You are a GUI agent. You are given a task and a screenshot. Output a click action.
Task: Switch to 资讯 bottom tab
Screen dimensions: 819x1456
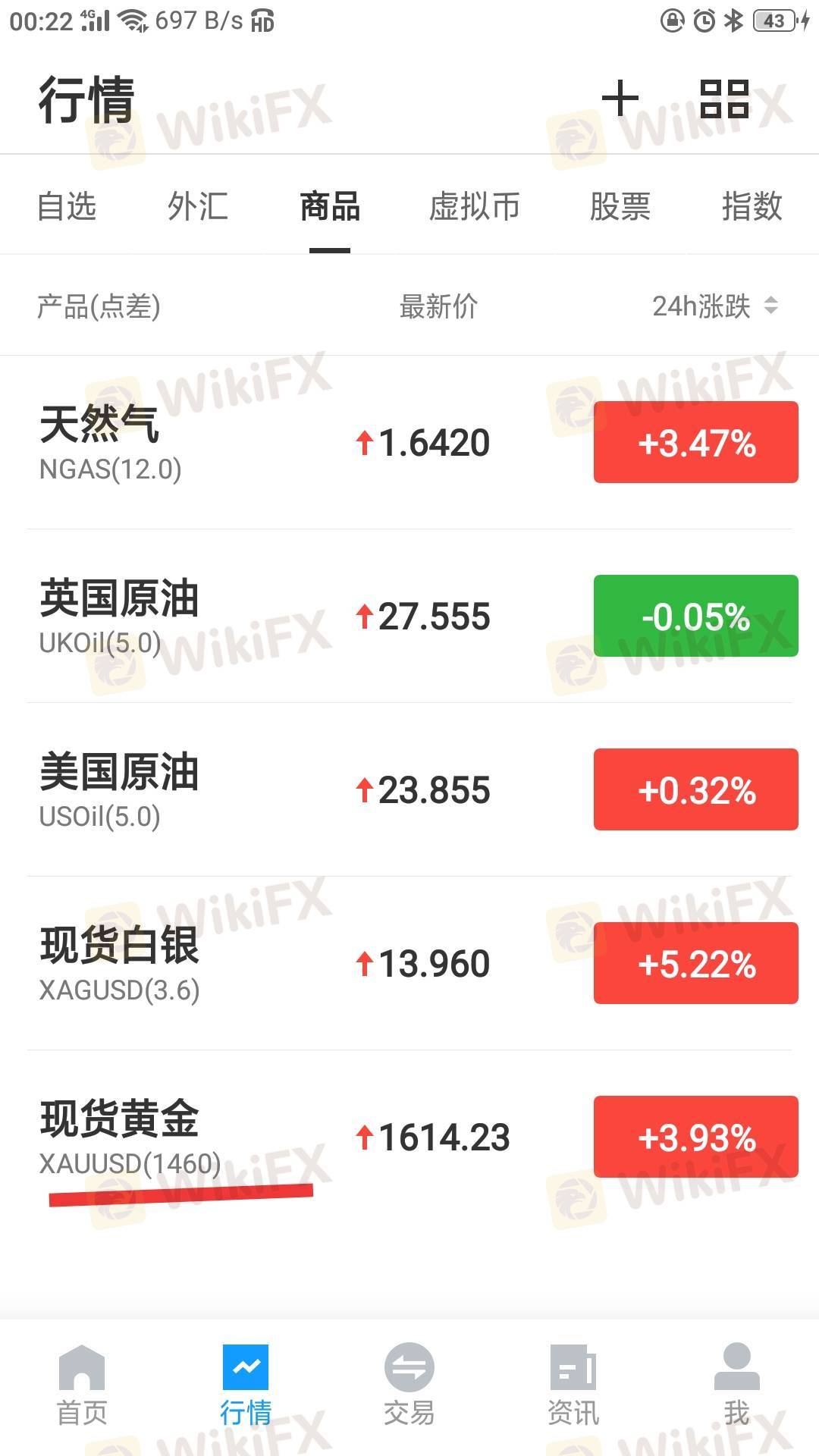click(x=573, y=1385)
